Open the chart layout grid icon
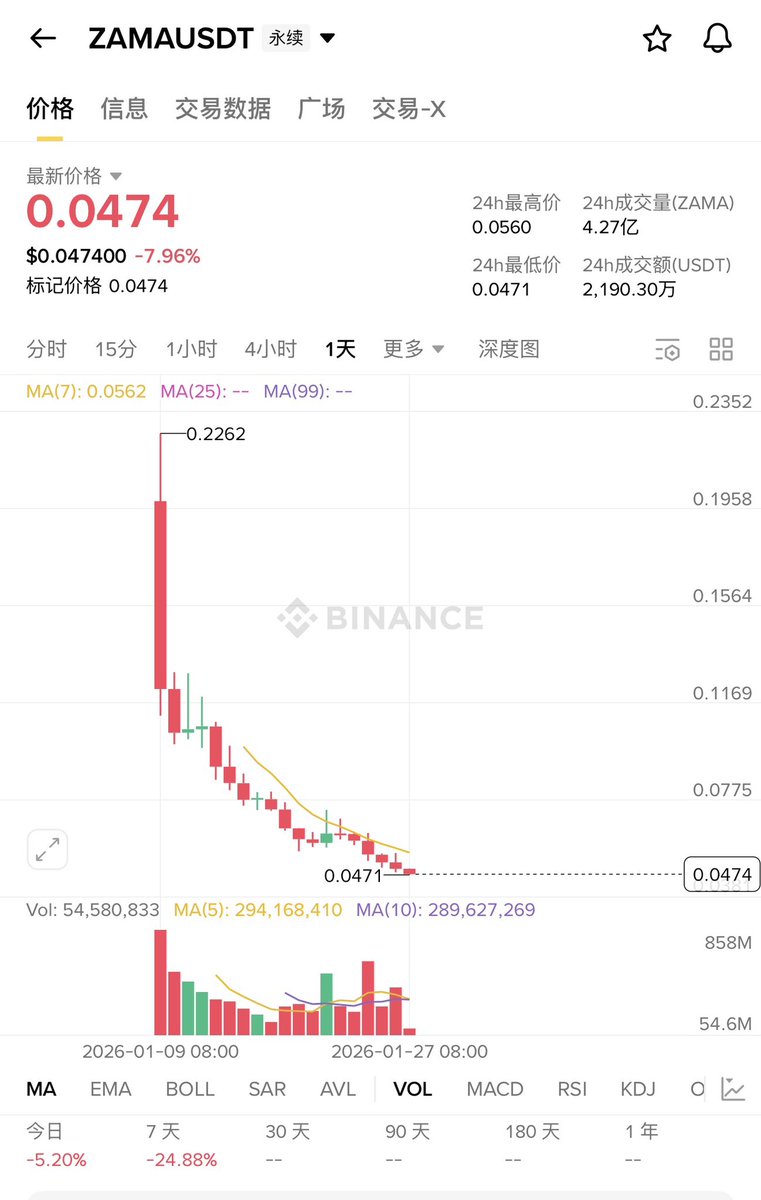The image size is (761, 1200). coord(721,349)
